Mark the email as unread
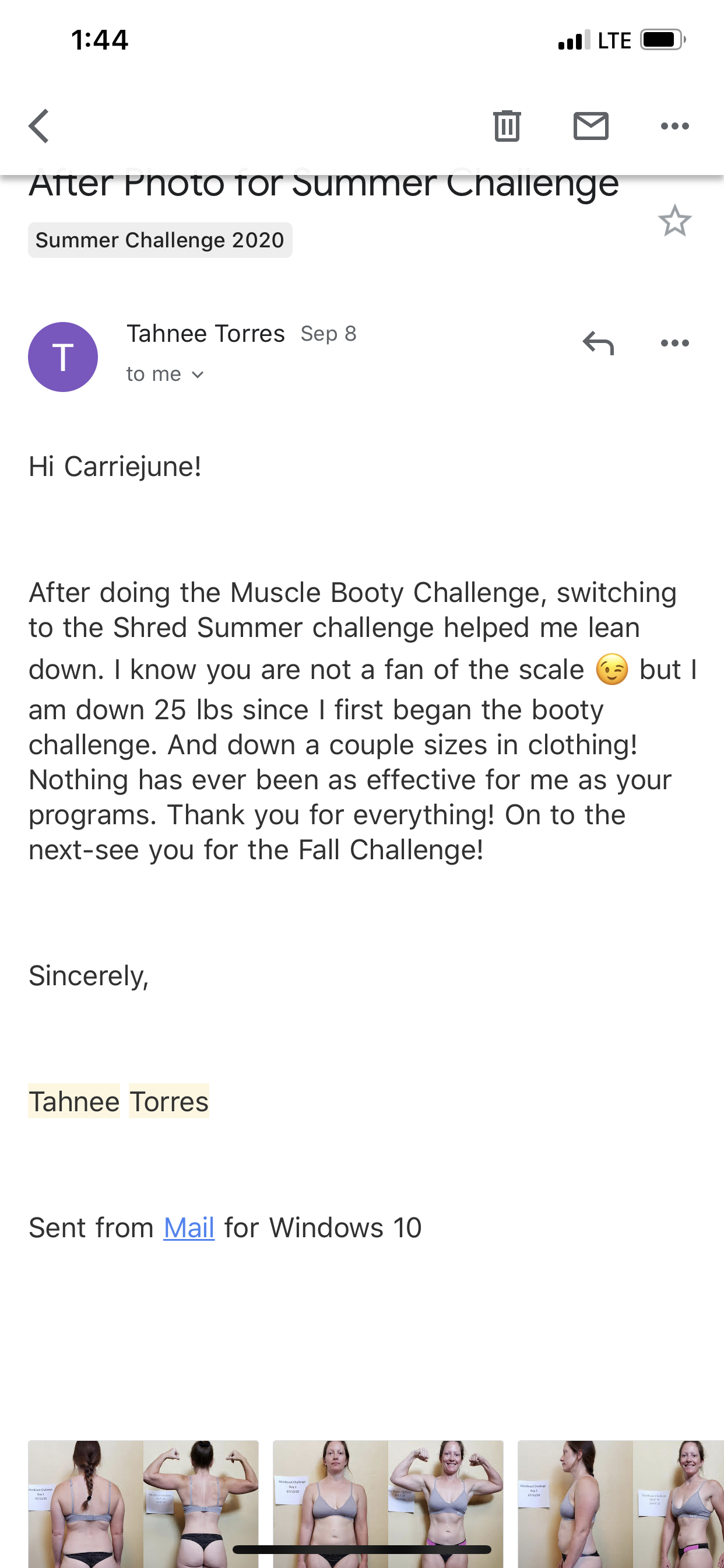 coord(591,126)
